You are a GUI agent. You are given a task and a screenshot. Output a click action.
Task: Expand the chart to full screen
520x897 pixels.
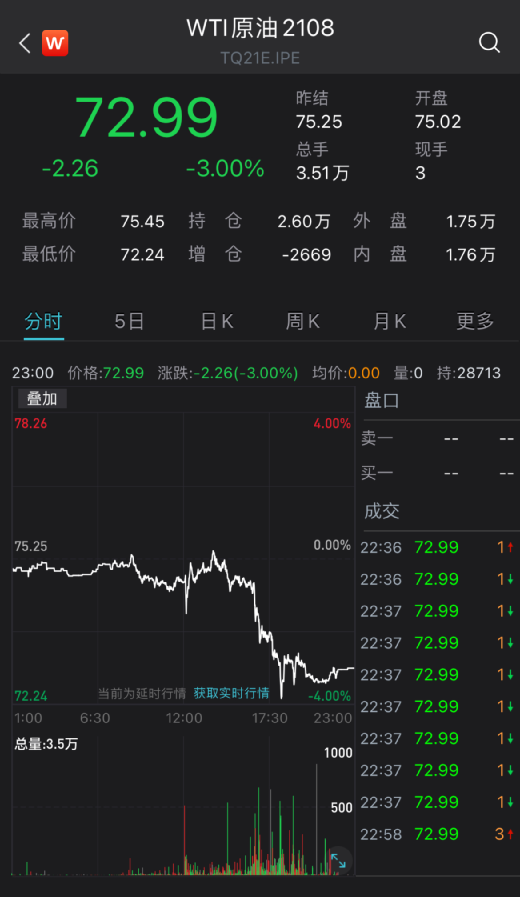point(338,860)
